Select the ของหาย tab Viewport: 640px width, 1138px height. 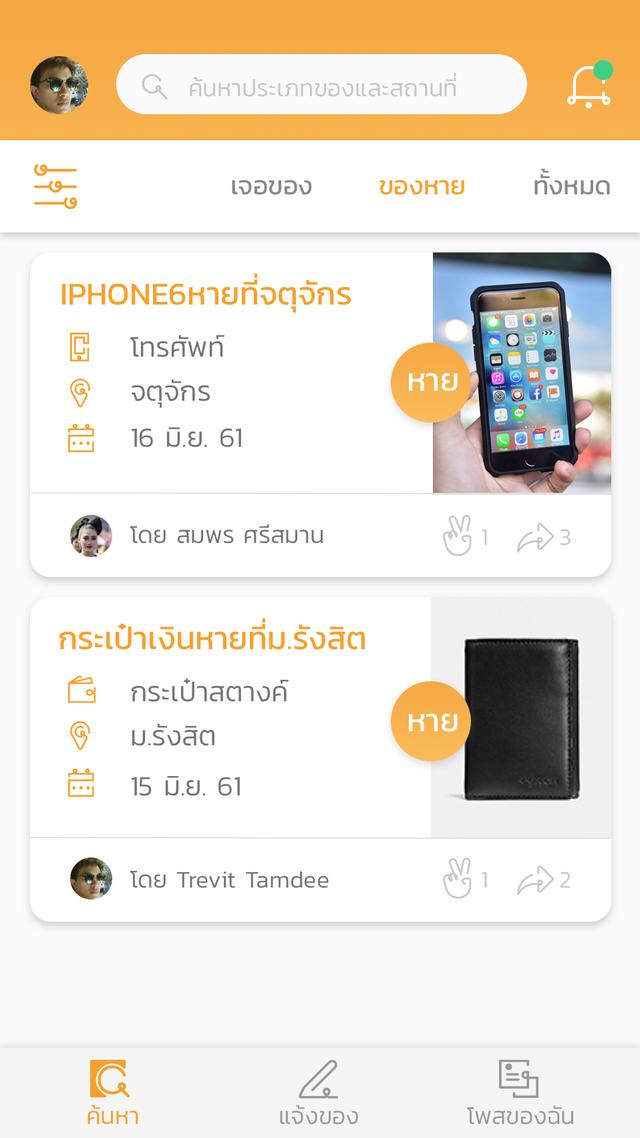coord(421,186)
